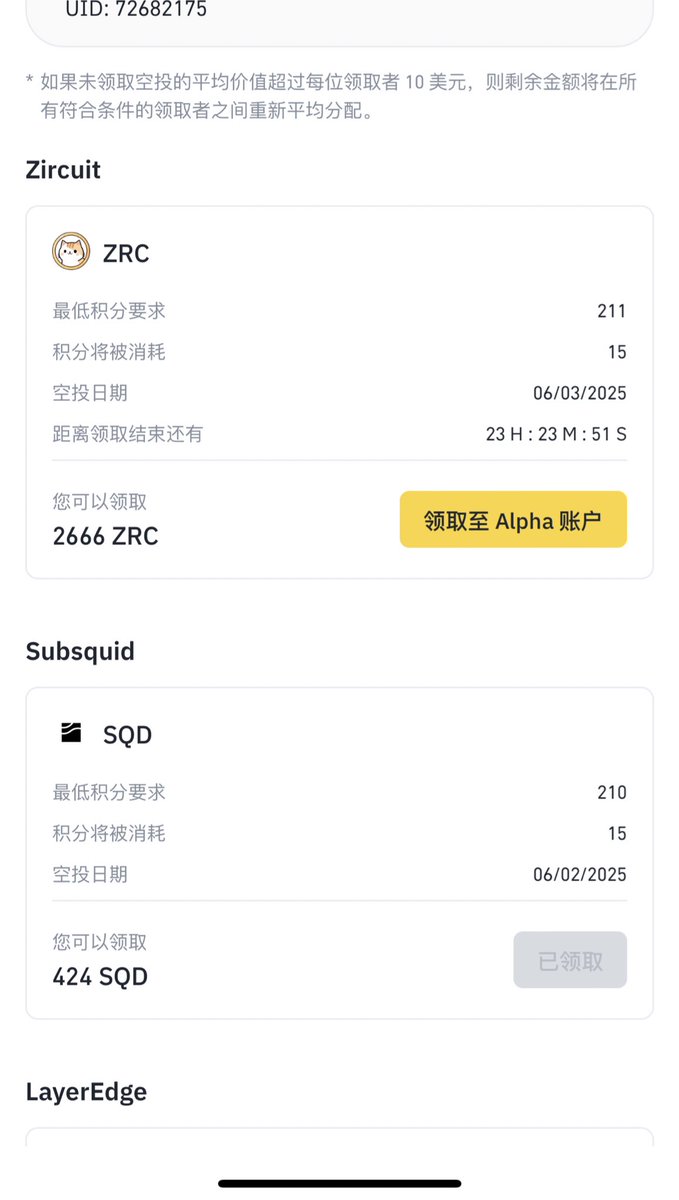Claim 2666 ZRC to Alpha account
This screenshot has width=679, height=1200.
[x=513, y=519]
